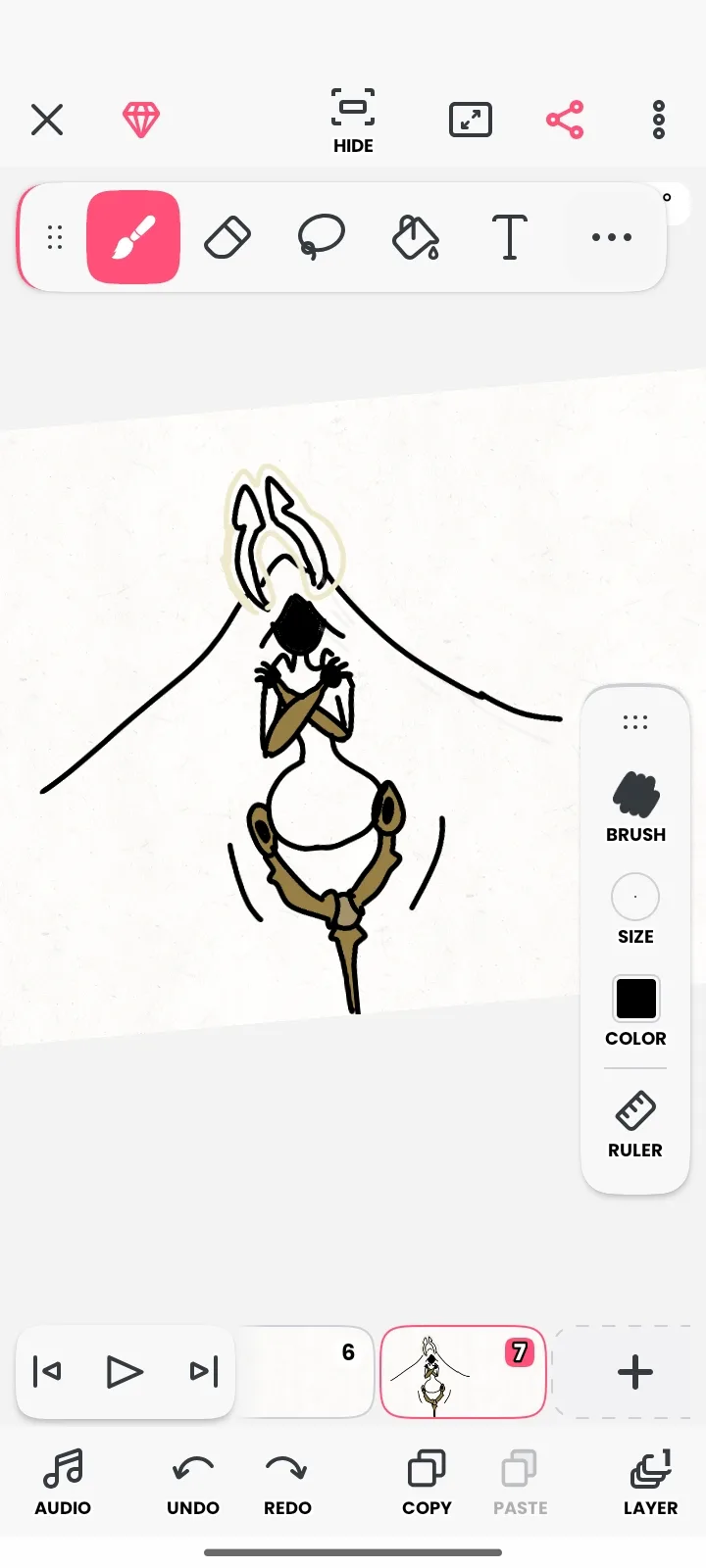Adjust the brush SIZE
This screenshot has width=706, height=1568.
(x=635, y=908)
